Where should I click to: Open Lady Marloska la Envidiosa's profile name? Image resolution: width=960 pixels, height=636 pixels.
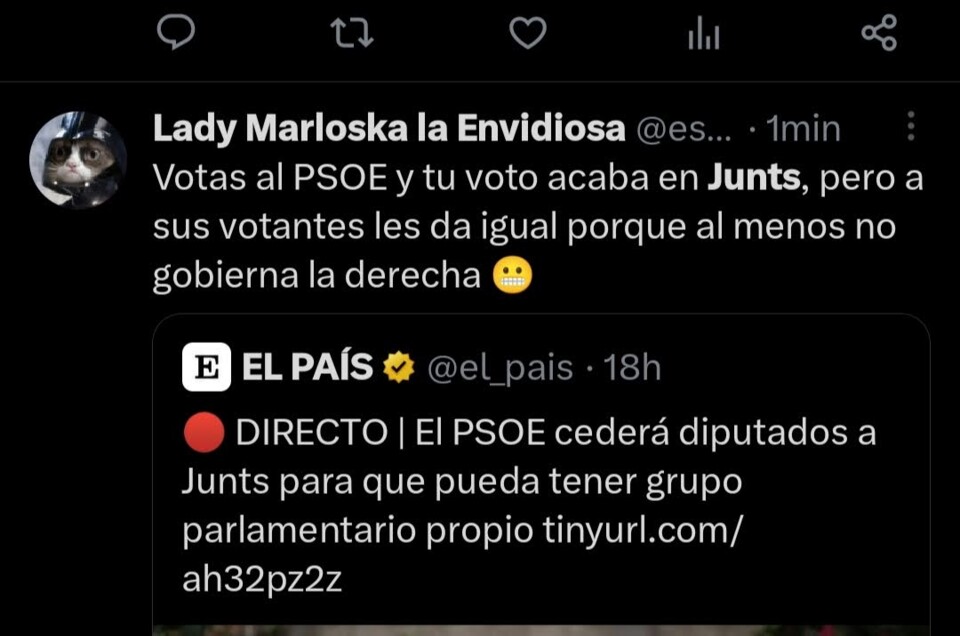click(389, 128)
